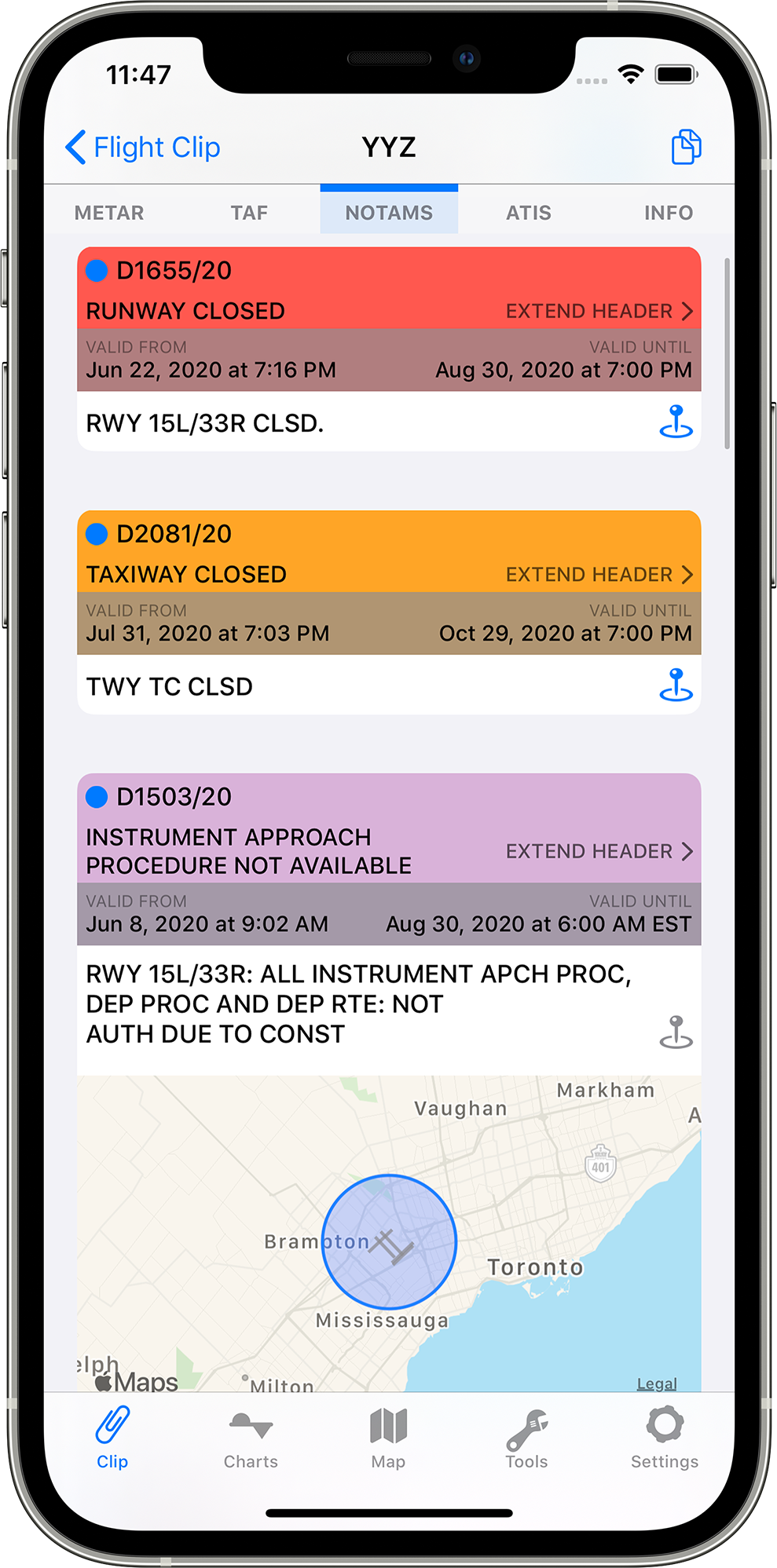Extend header for NOTAM D2081/20
This screenshot has width=777, height=1568.
599,574
